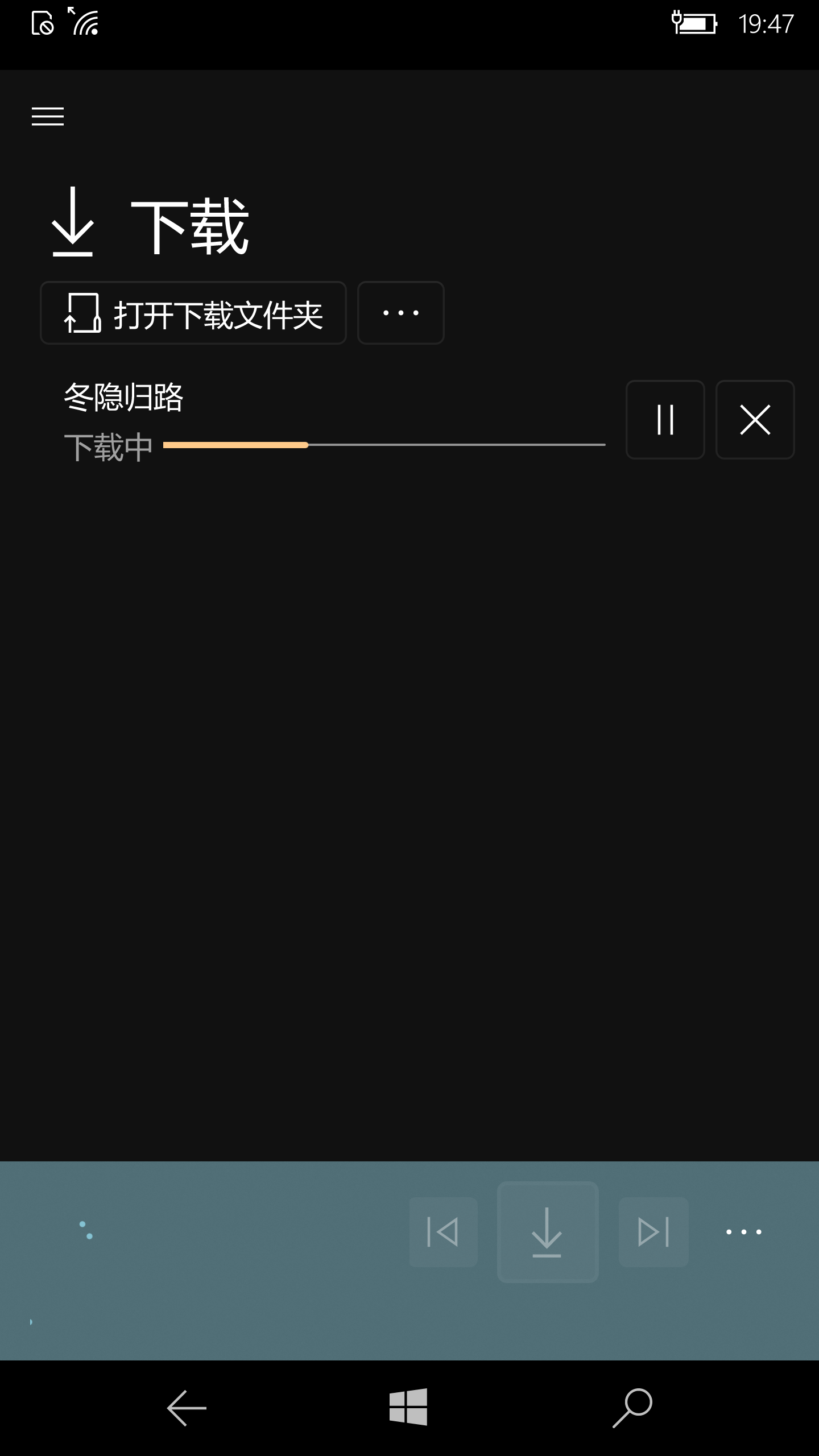Cancel the 冬隐归路 download

pyautogui.click(x=755, y=420)
